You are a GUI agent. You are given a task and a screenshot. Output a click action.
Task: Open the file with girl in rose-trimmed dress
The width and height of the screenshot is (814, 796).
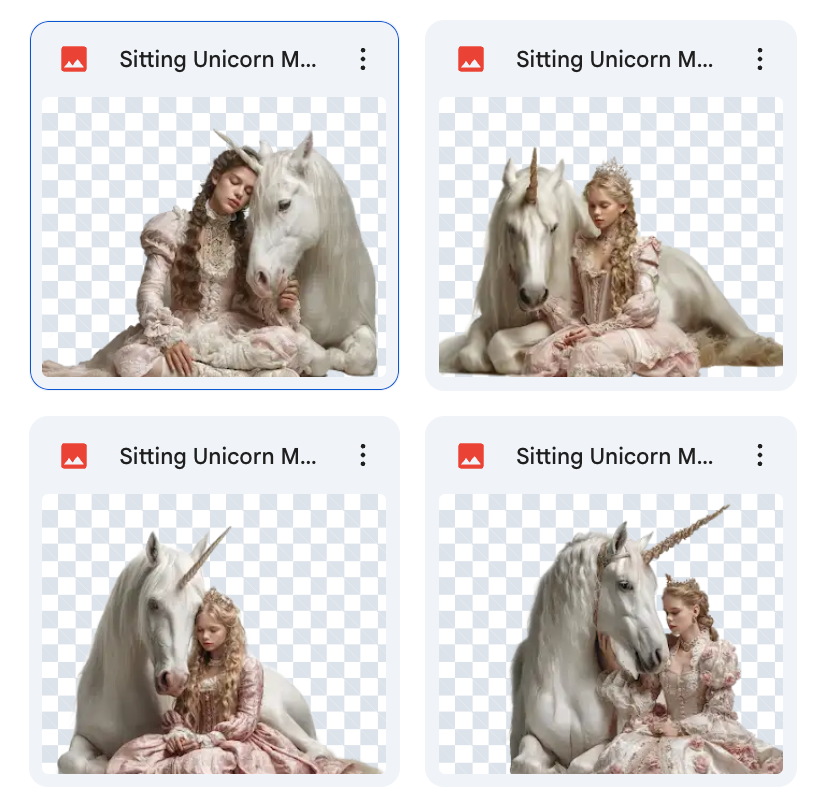(610, 633)
